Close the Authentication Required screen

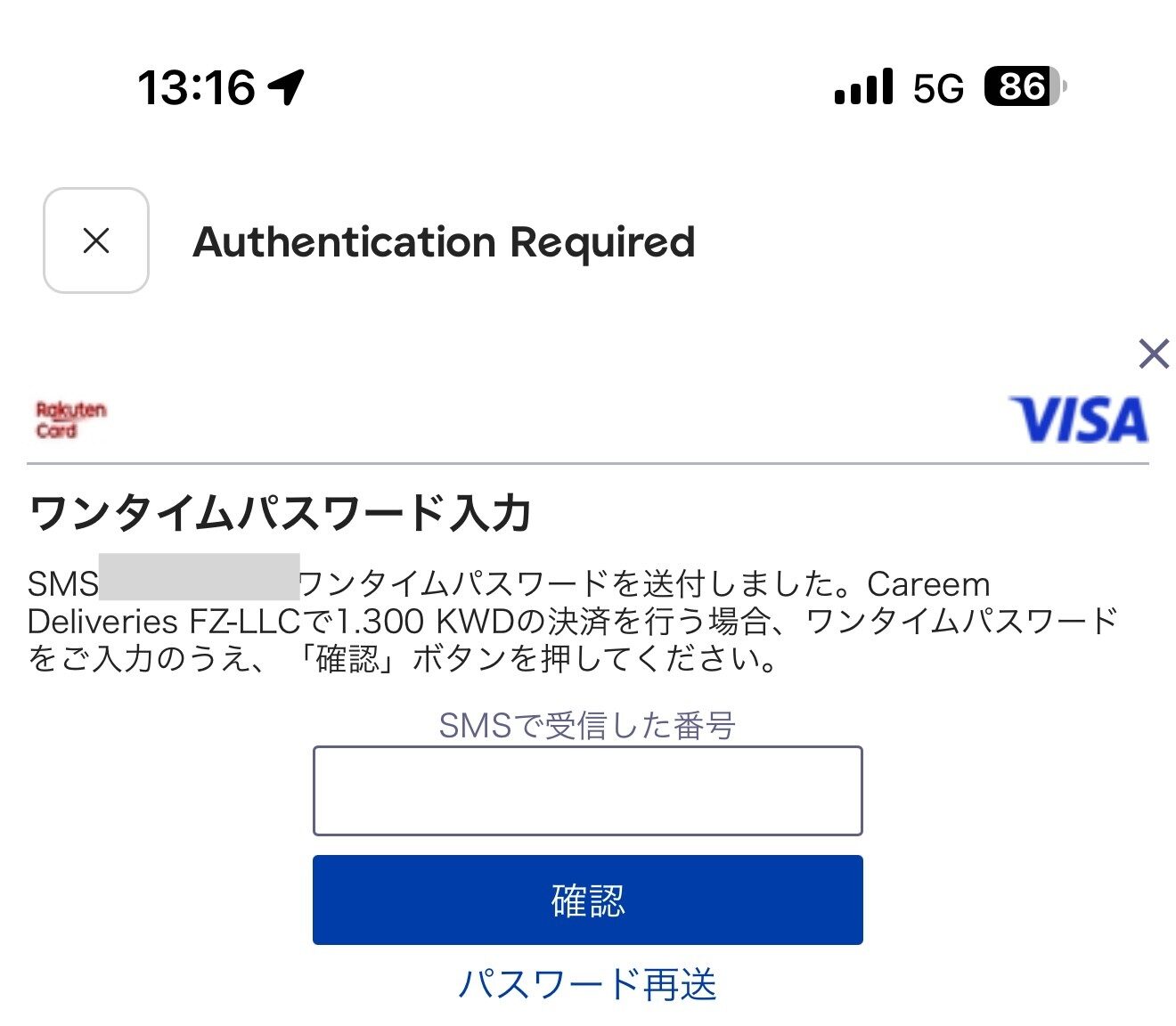click(96, 240)
